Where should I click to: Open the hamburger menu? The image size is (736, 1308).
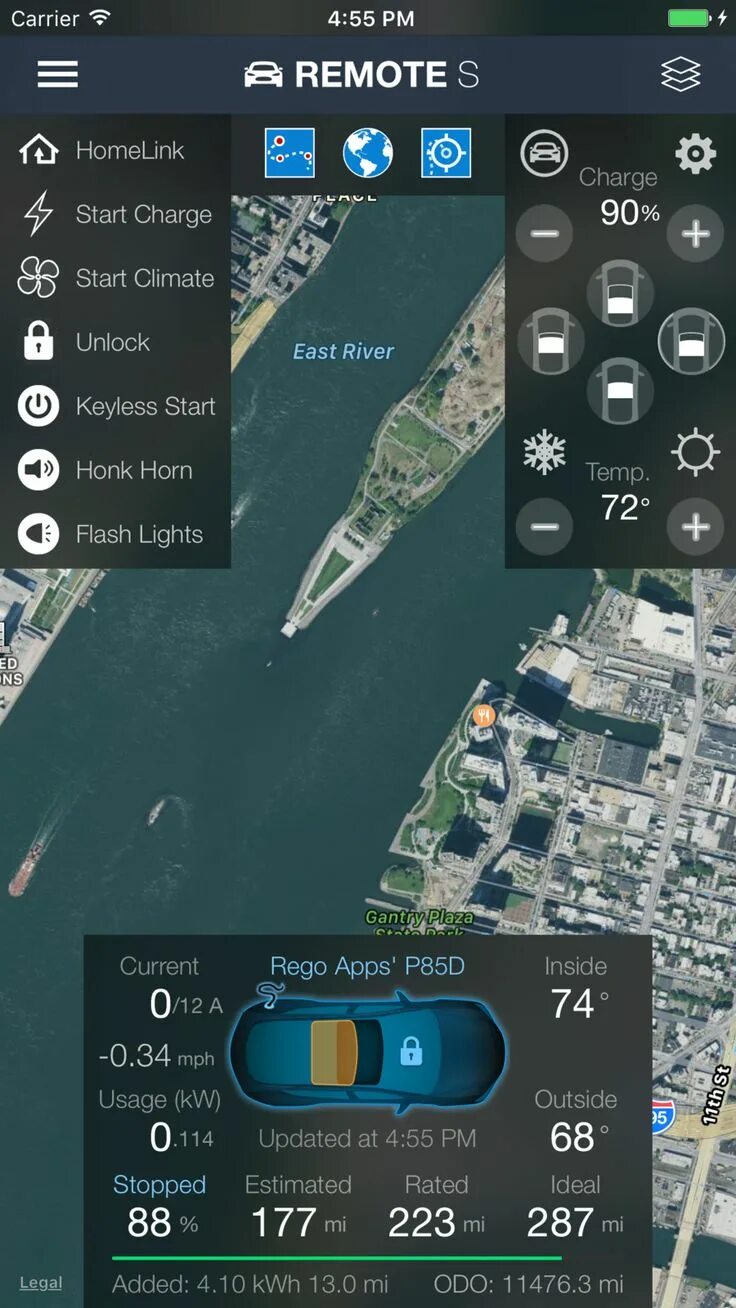pyautogui.click(x=58, y=75)
